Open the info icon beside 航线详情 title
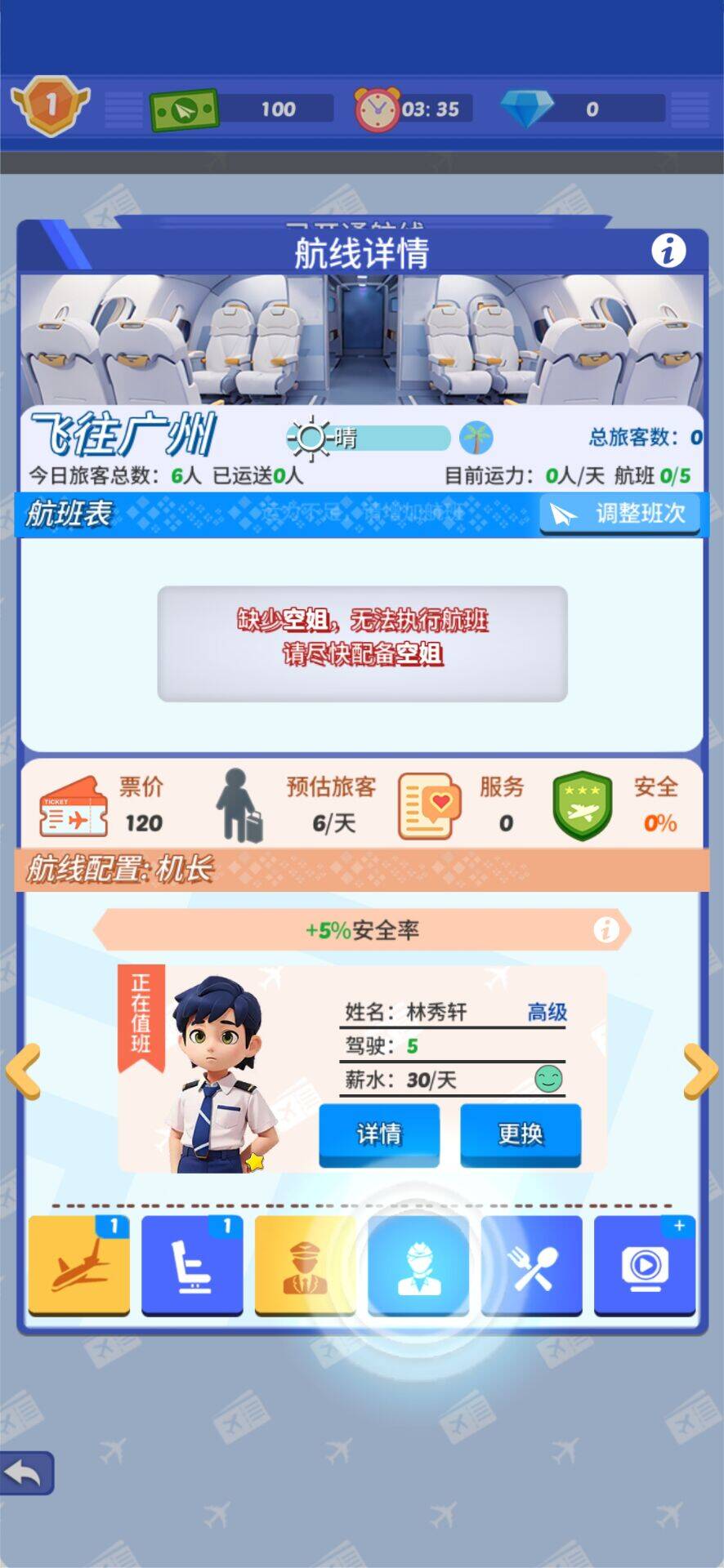 click(x=669, y=250)
